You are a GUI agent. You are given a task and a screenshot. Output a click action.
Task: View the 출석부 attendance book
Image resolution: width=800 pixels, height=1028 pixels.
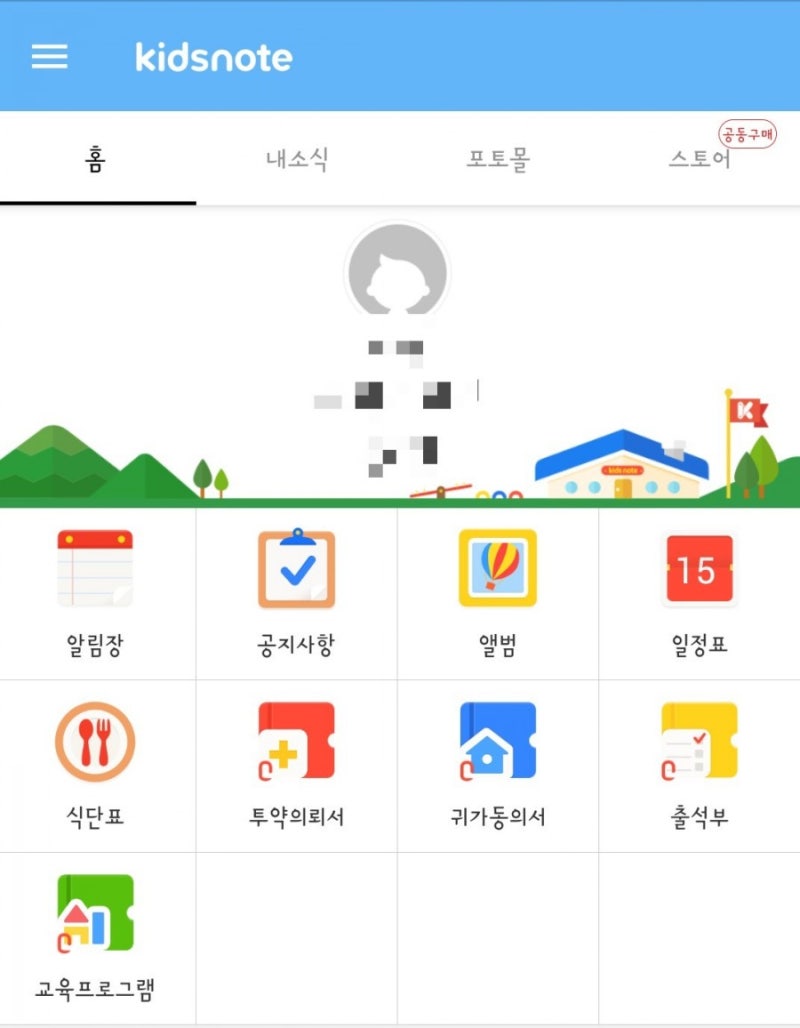pos(699,765)
